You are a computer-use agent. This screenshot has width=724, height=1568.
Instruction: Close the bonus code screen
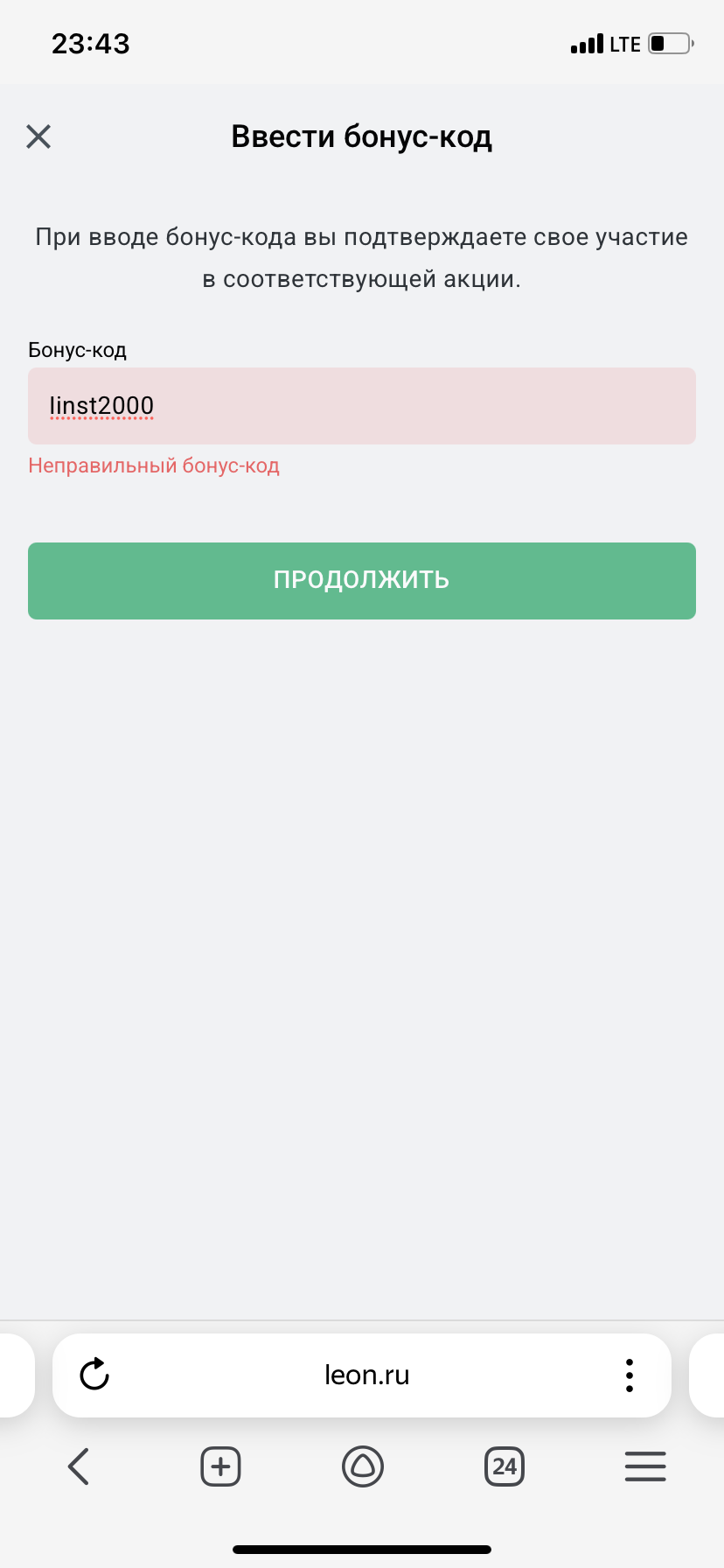pos(38,136)
